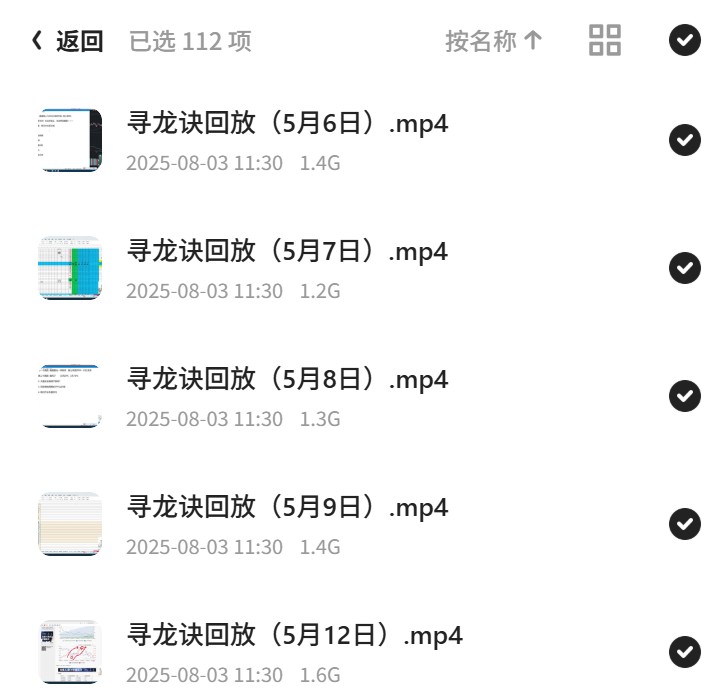Untick the 5月8日 video checkbox

[684, 396]
